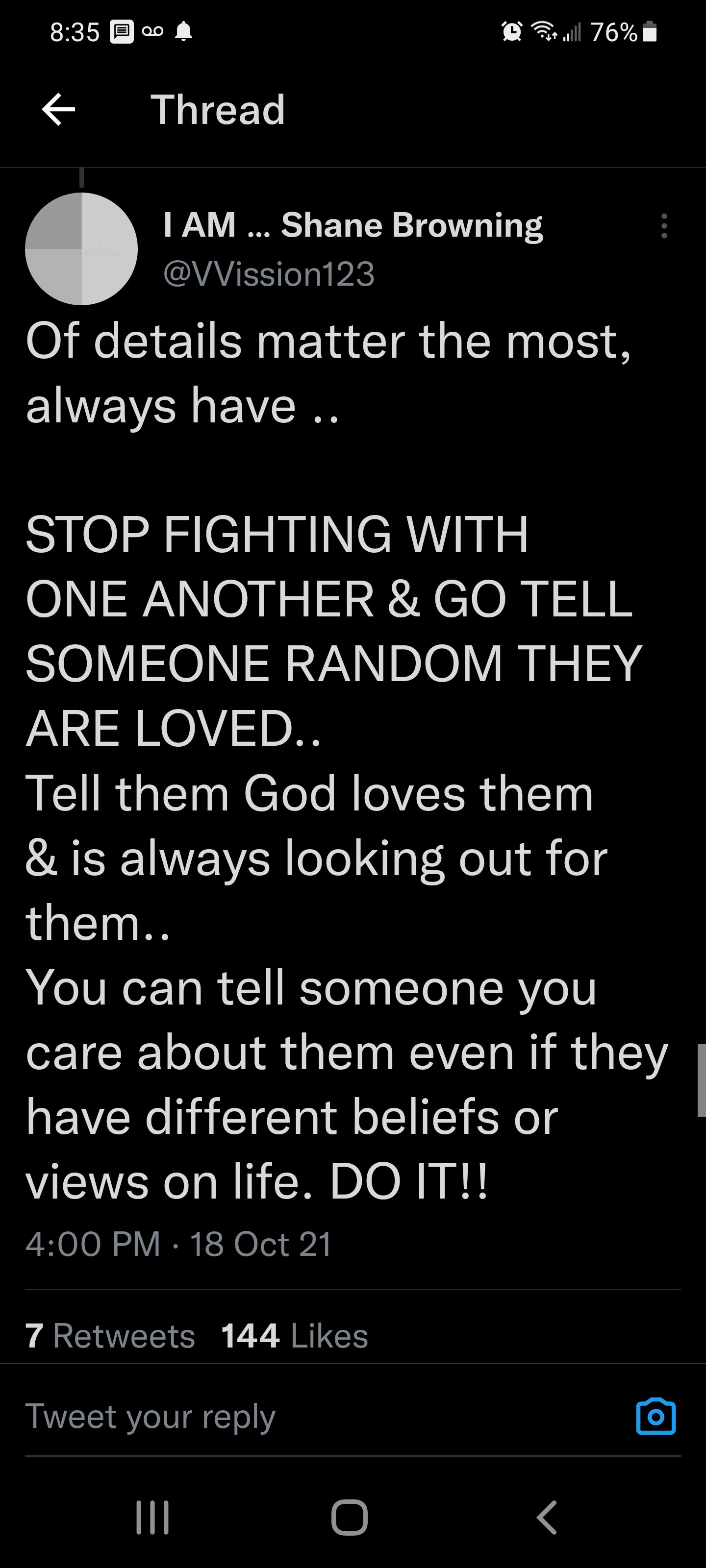Go back from the Thread view
Viewport: 706px width, 1568px height.
click(x=58, y=110)
